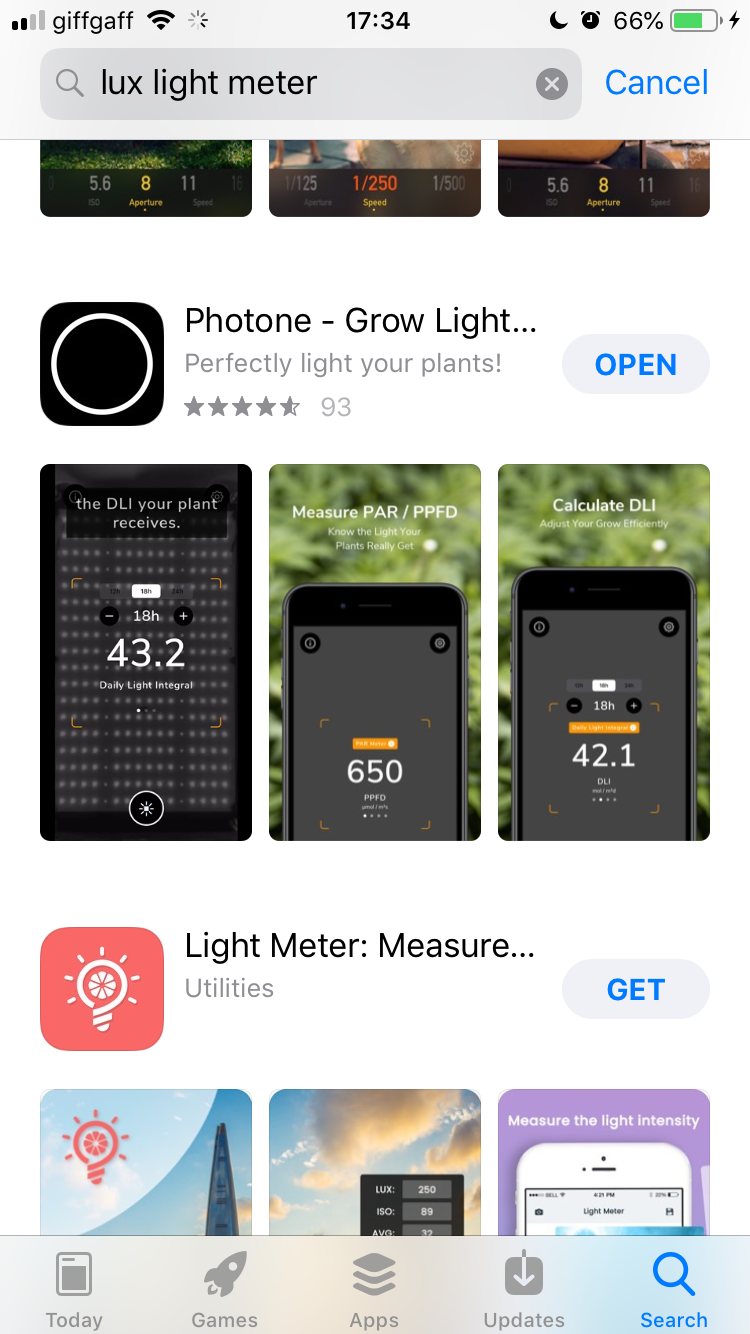Open Light Meter's LUX ISO AVG screenshot
Image resolution: width=750 pixels, height=1334 pixels.
click(x=375, y=1160)
